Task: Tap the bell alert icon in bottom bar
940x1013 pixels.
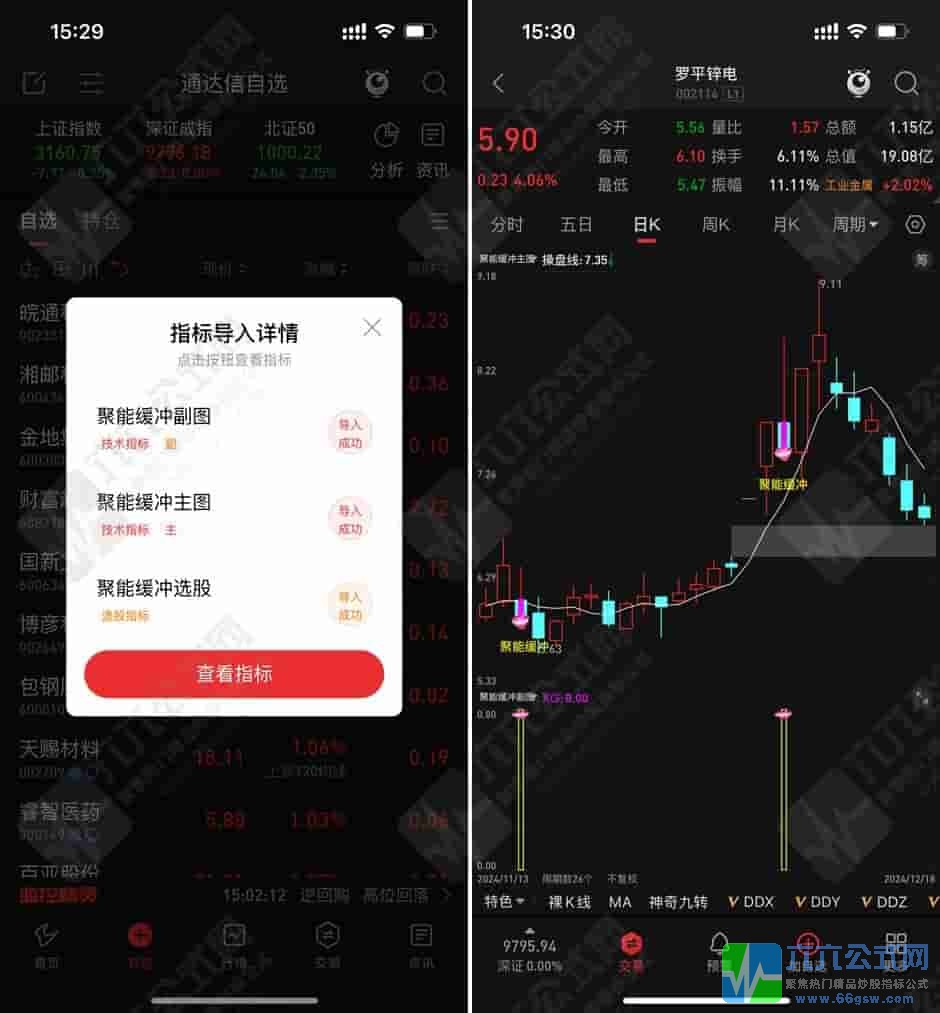Action: (716, 945)
